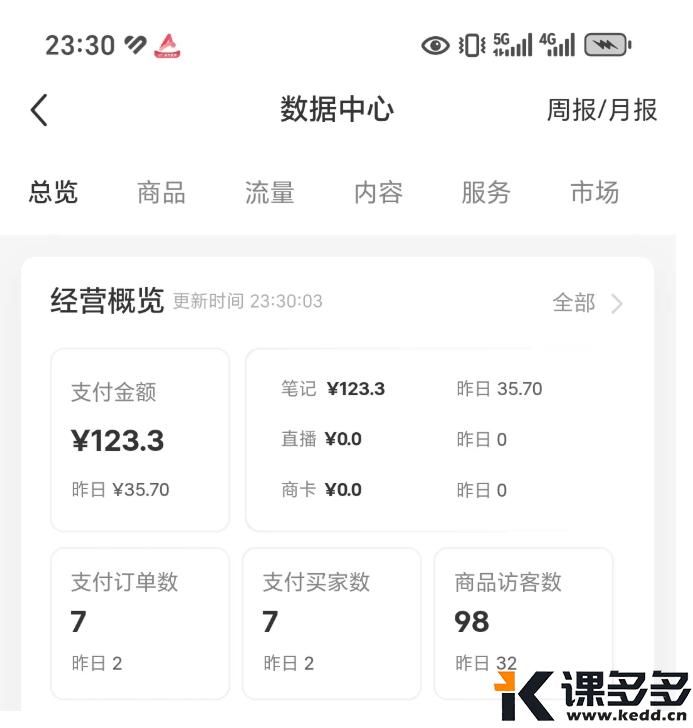Select the 内容 tab
Image resolution: width=693 pixels, height=728 pixels.
point(378,192)
